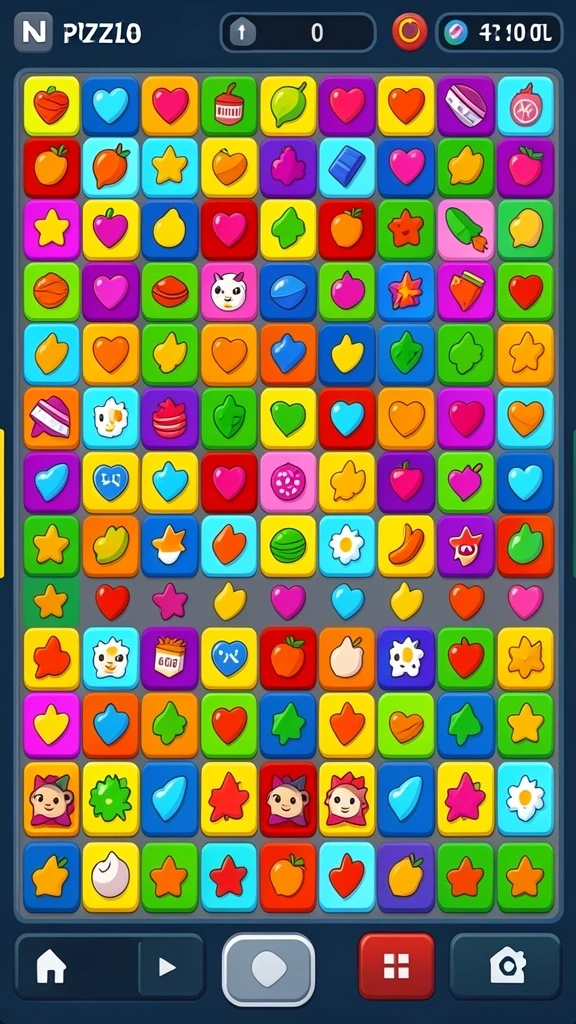This screenshot has height=1024, width=576.
Task: Tap the white egg tile on yellow
Action: point(111,877)
